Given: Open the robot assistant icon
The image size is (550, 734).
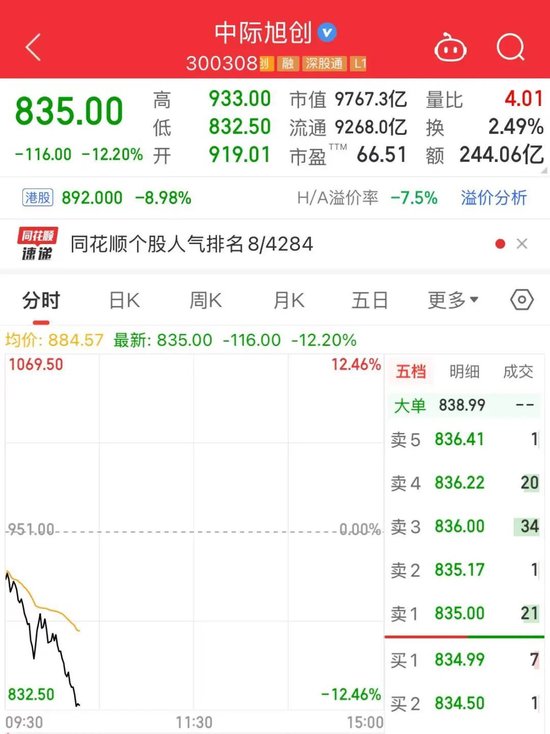Looking at the screenshot, I should coord(450,47).
